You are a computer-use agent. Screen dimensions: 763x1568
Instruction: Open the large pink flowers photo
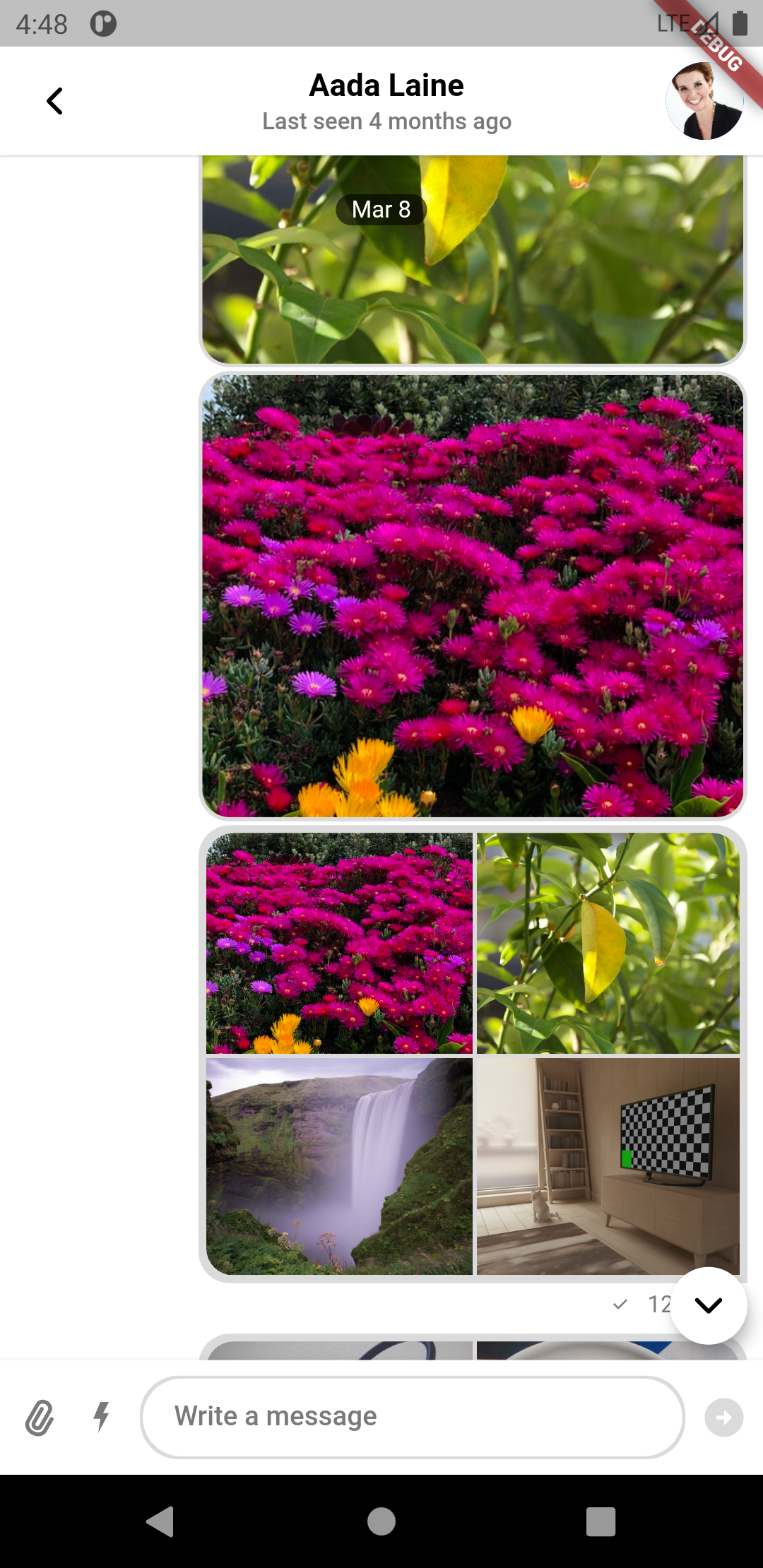pyautogui.click(x=473, y=595)
